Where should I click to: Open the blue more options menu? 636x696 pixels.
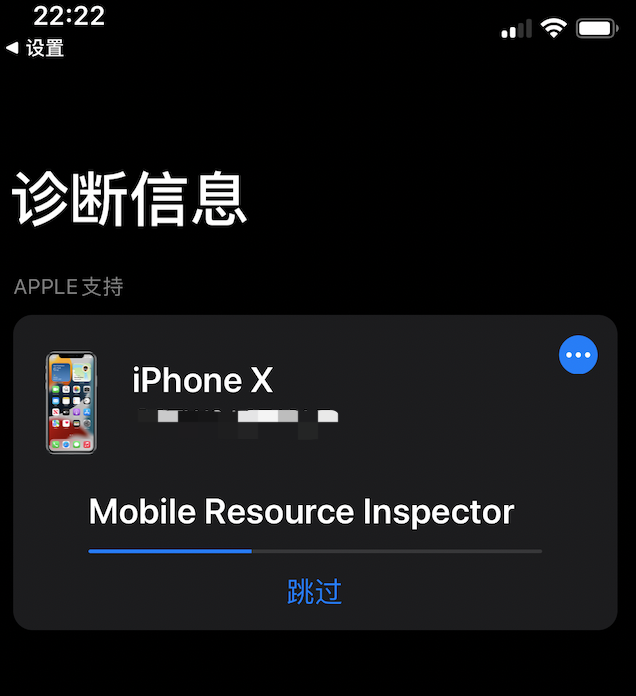pyautogui.click(x=578, y=355)
